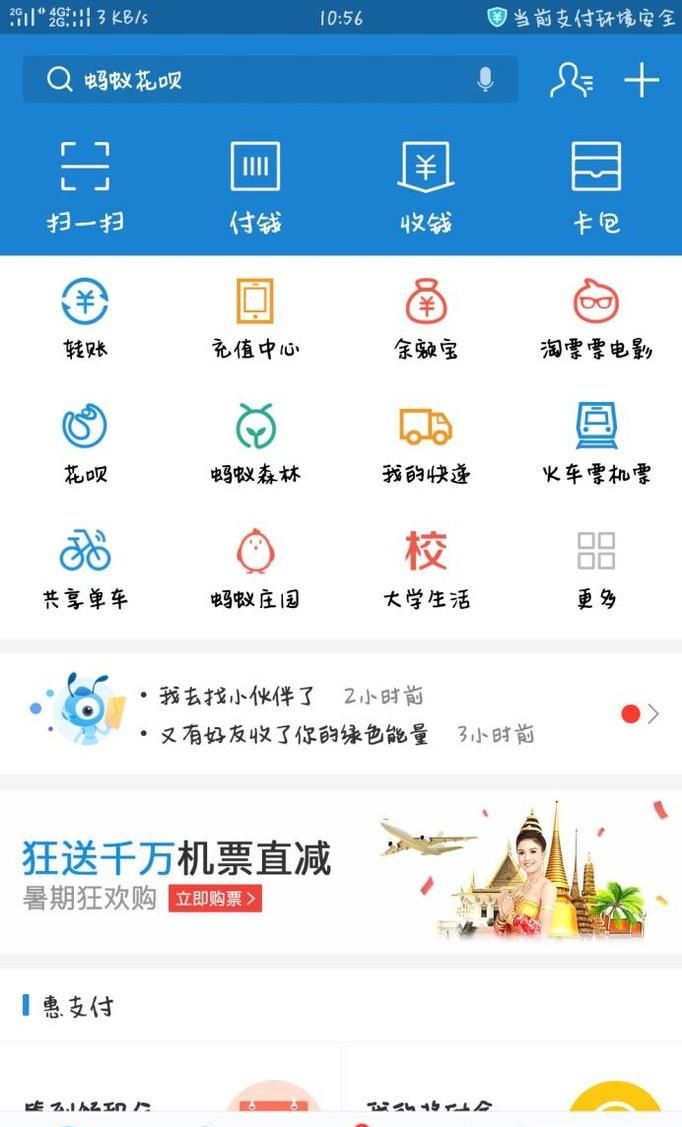Screen dimensions: 682x1127
Task: Open 付钱 payment code
Action: 255,185
